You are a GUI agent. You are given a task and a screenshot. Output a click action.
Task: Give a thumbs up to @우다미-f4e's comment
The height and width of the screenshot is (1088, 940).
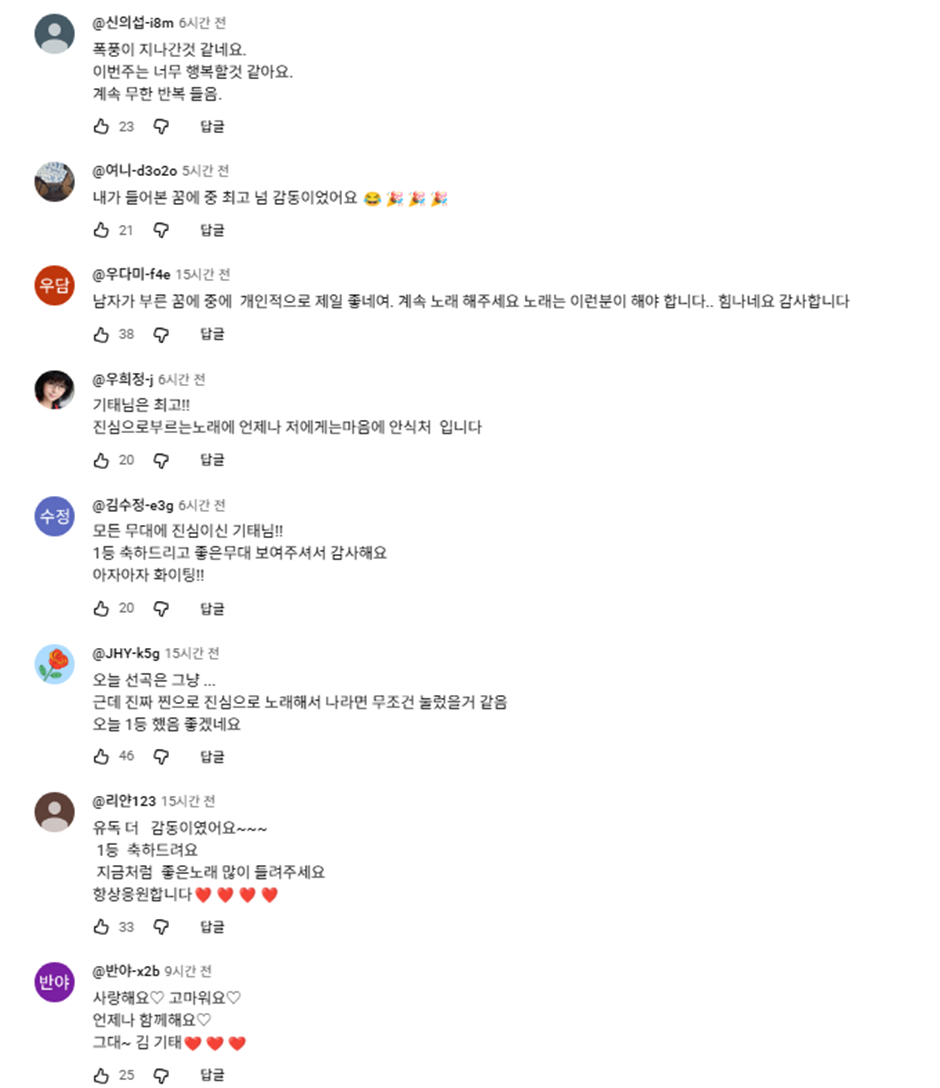click(100, 334)
